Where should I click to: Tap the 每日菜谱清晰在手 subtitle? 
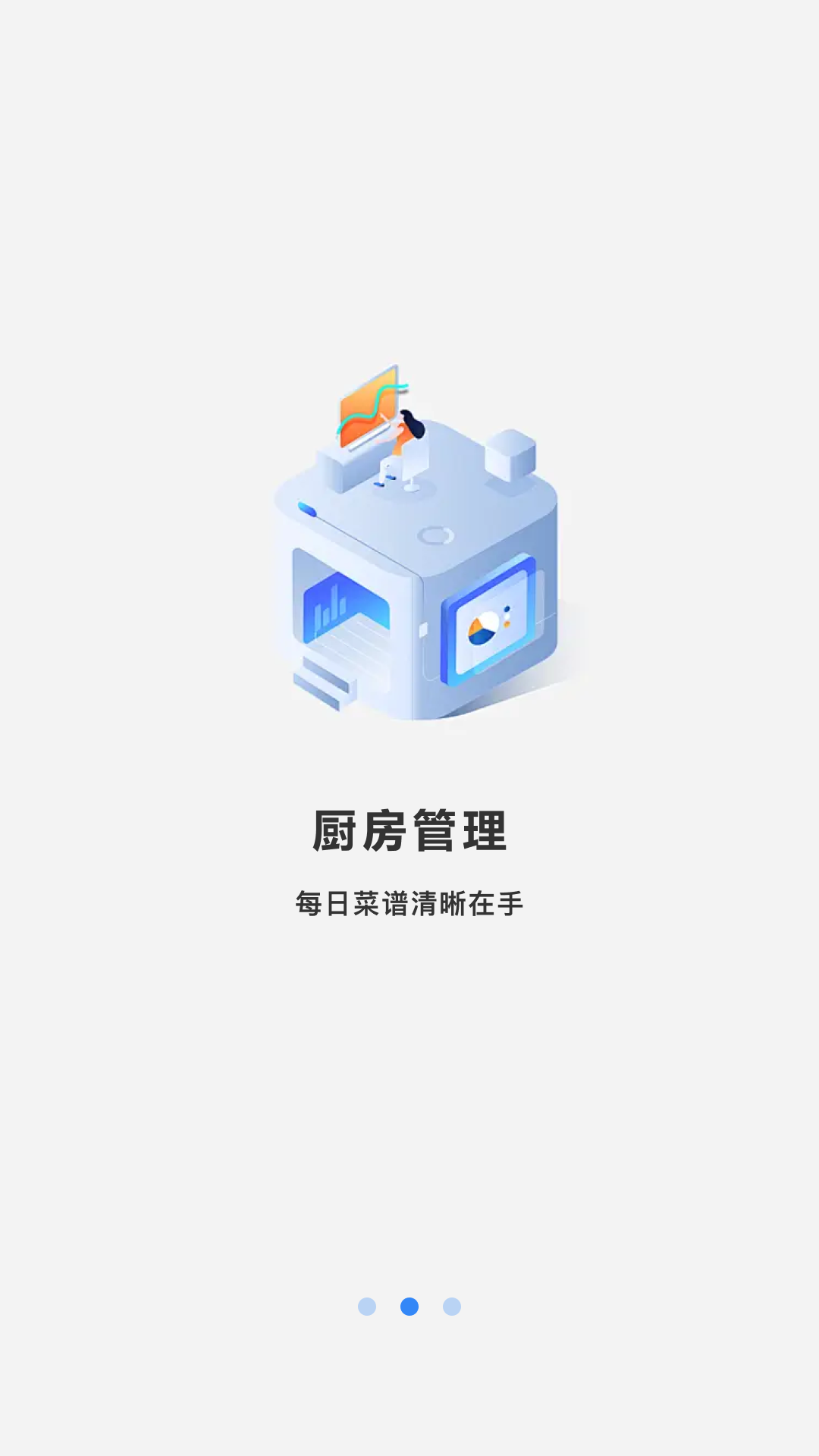409,904
